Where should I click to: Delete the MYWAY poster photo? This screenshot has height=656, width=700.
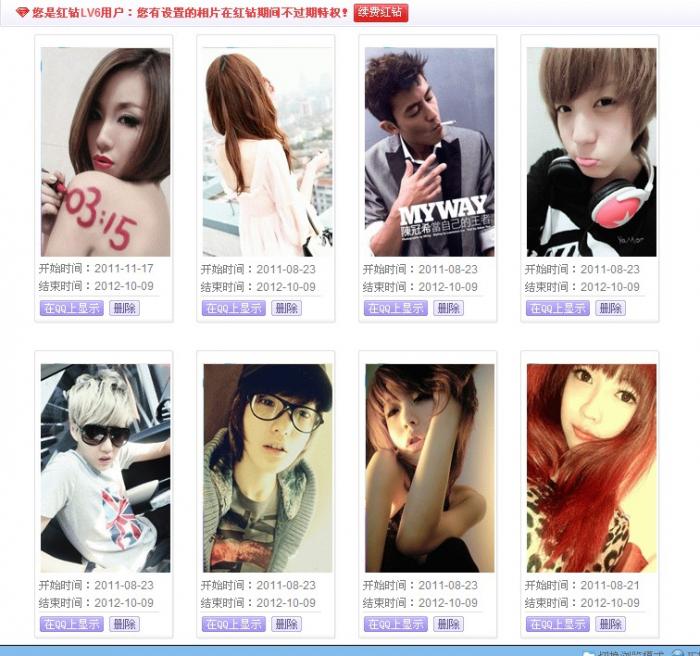pyautogui.click(x=448, y=308)
